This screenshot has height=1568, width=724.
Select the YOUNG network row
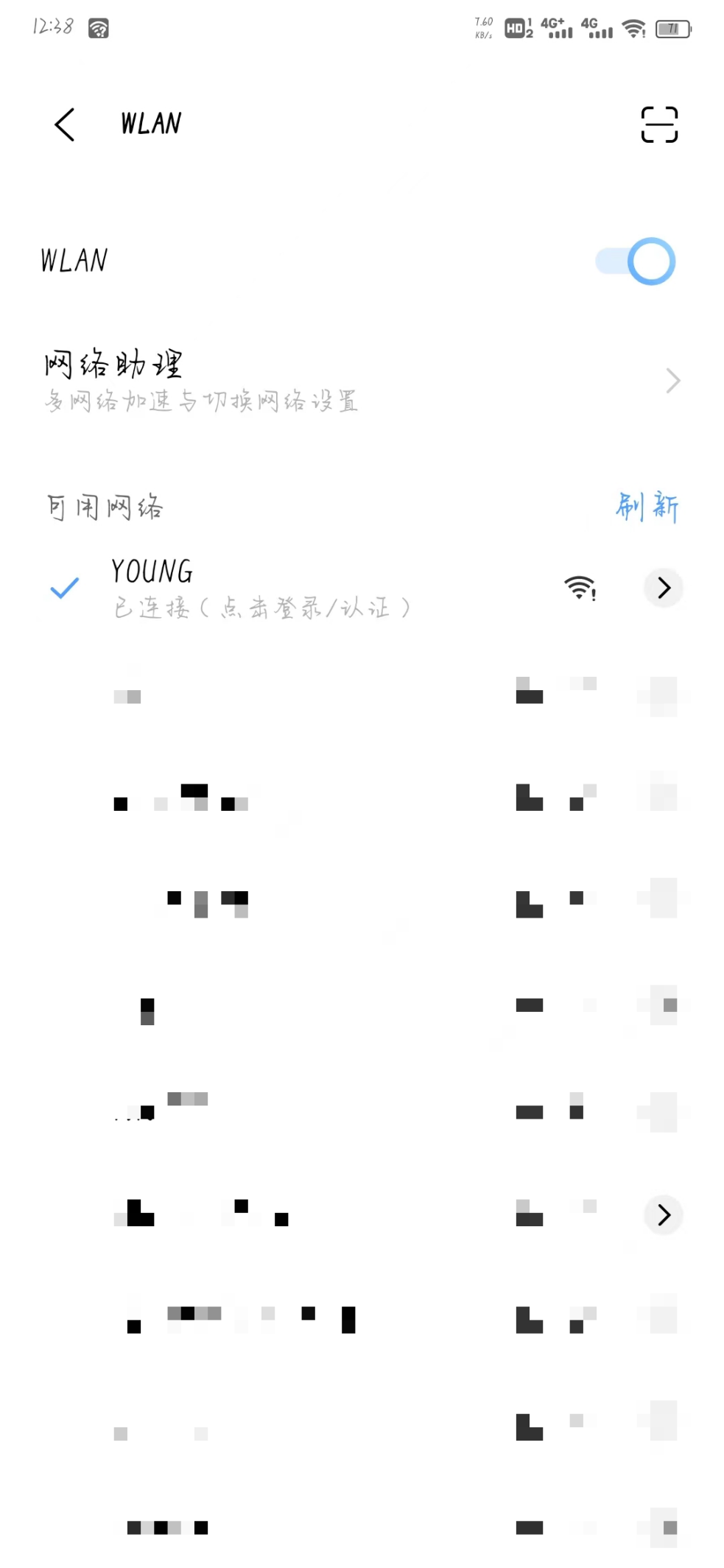(295, 588)
